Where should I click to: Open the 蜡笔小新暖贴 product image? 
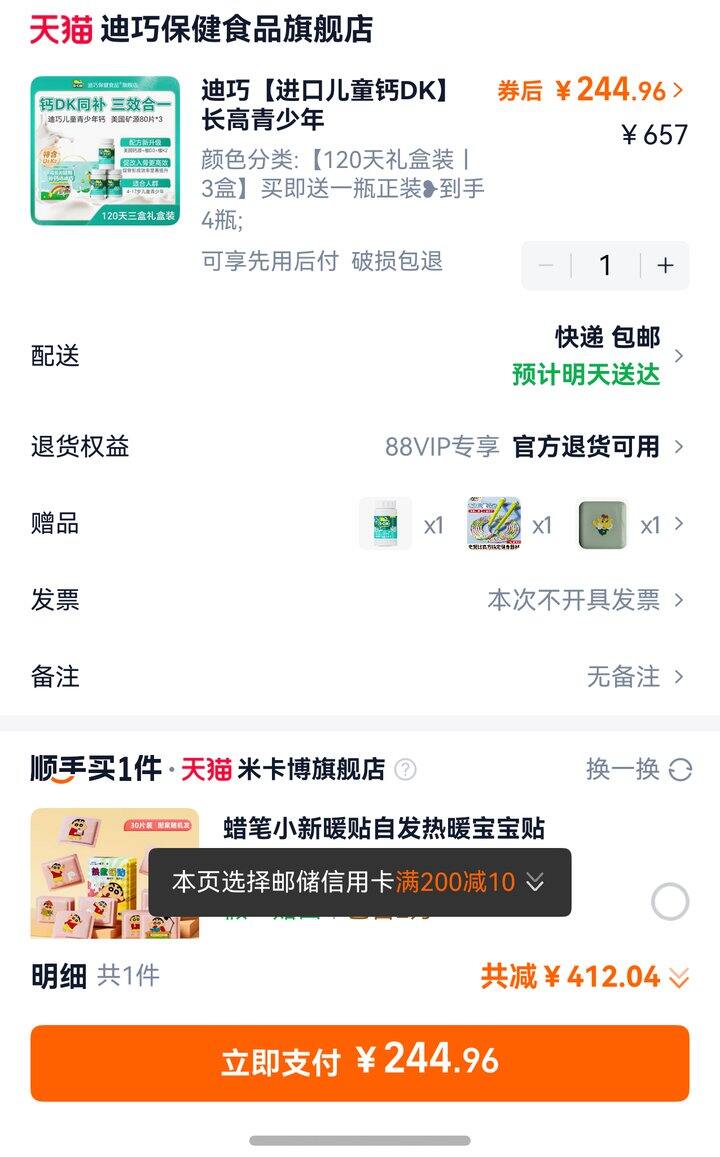point(114,872)
